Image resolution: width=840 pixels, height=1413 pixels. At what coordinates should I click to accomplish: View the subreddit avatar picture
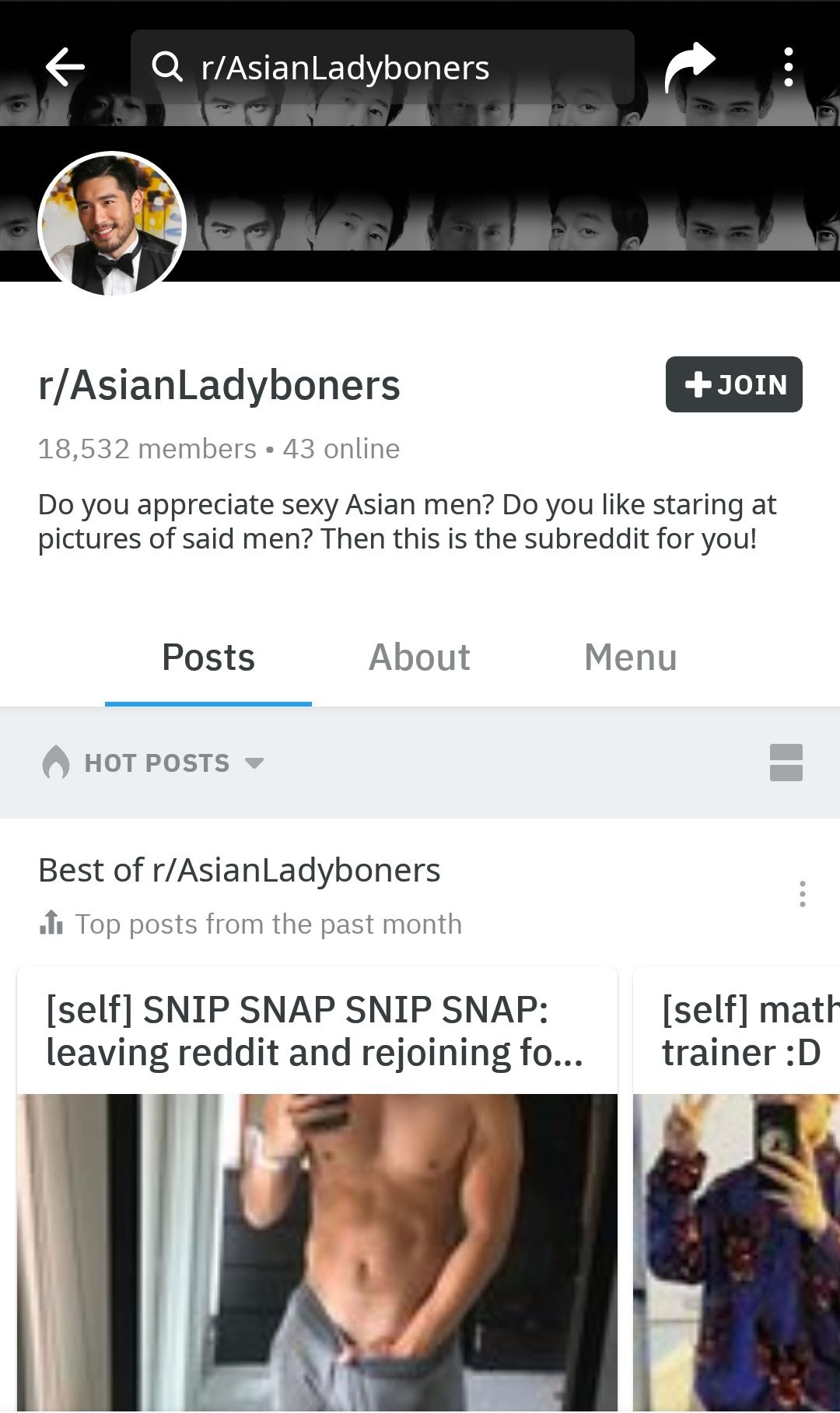(x=112, y=226)
